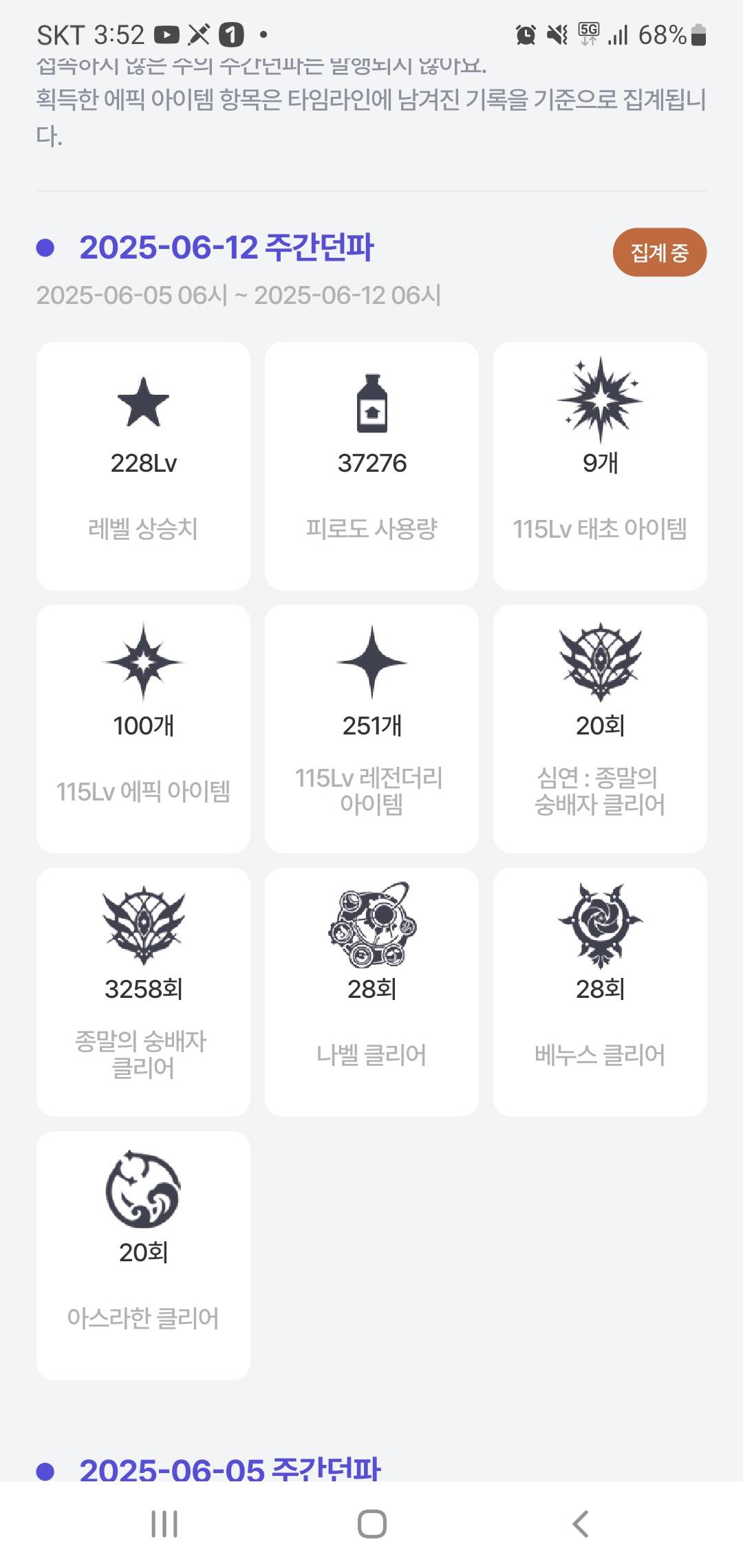Image resolution: width=743 pixels, height=1568 pixels.
Task: Open the 2025-06-12 주간던파 heading
Action: point(226,248)
